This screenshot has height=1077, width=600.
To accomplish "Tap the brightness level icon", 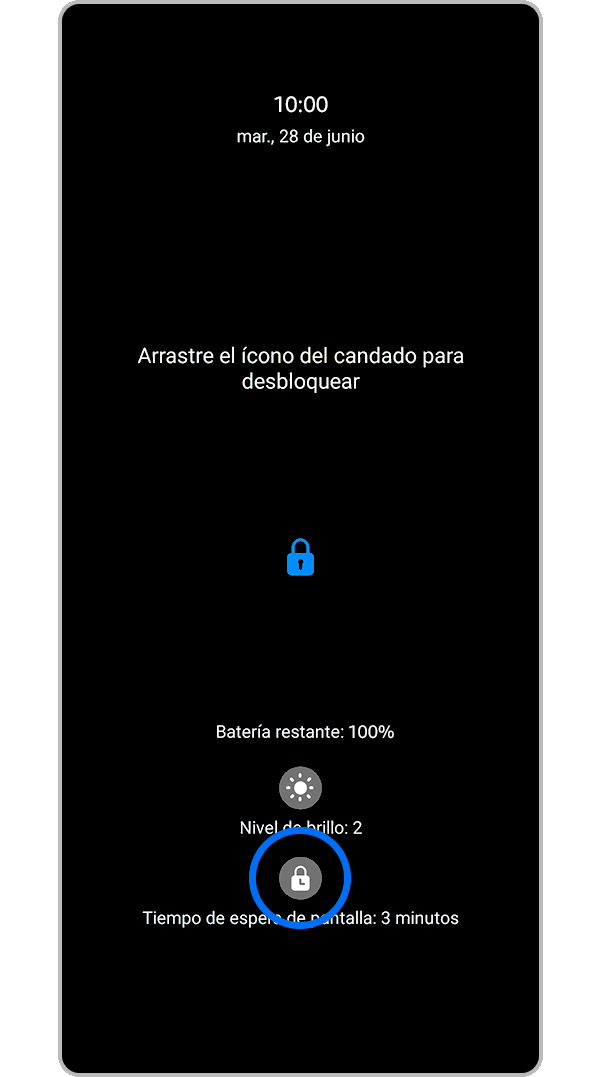I will [300, 788].
